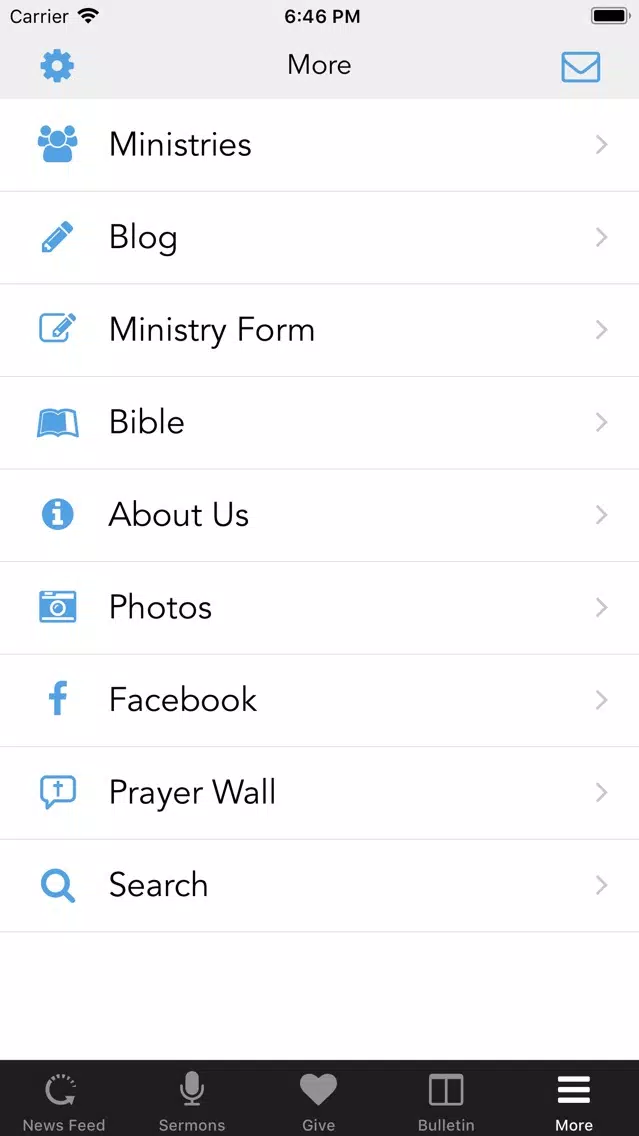Viewport: 639px width, 1136px height.
Task: Open the Bible
Action: click(x=320, y=423)
